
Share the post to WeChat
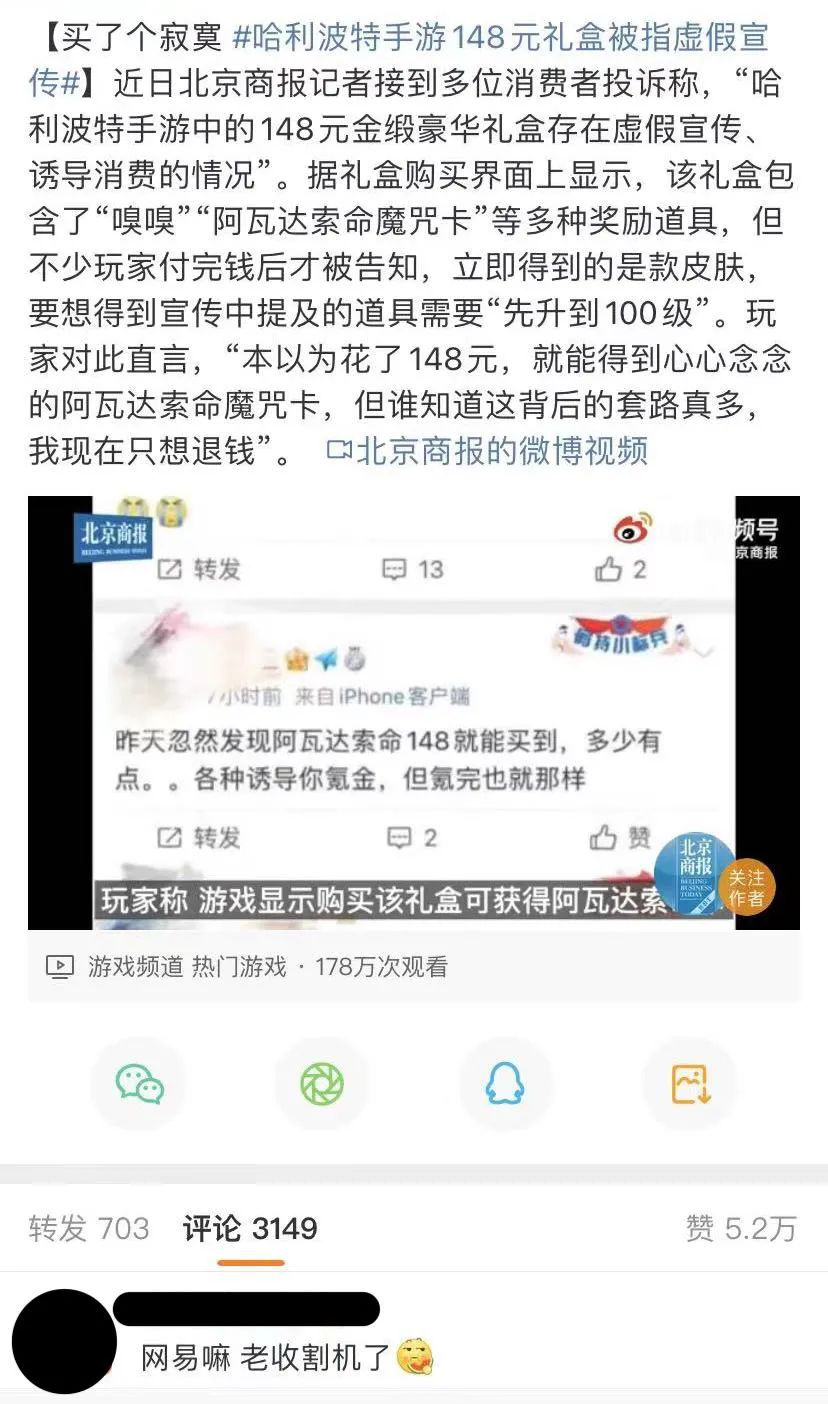click(139, 1084)
